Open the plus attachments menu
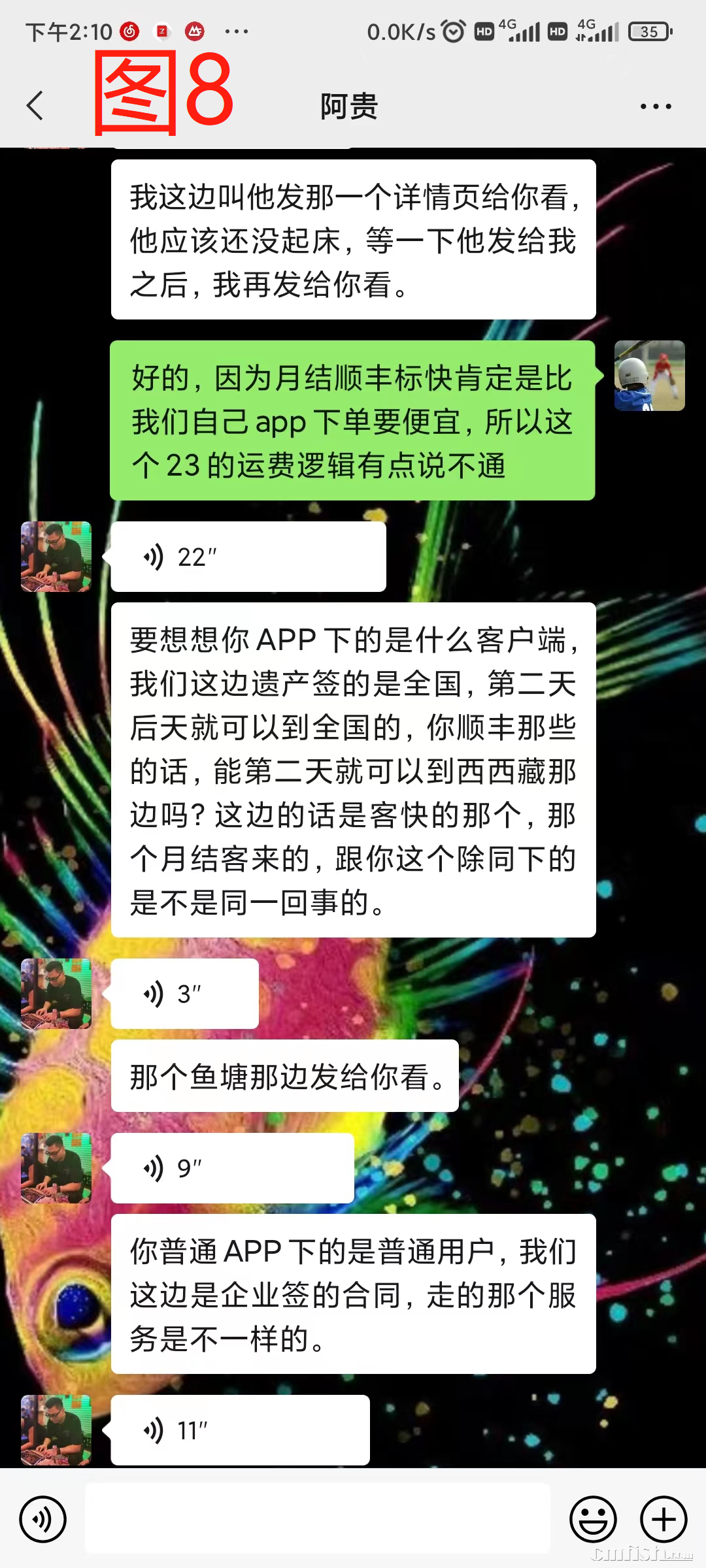 pos(664,1519)
